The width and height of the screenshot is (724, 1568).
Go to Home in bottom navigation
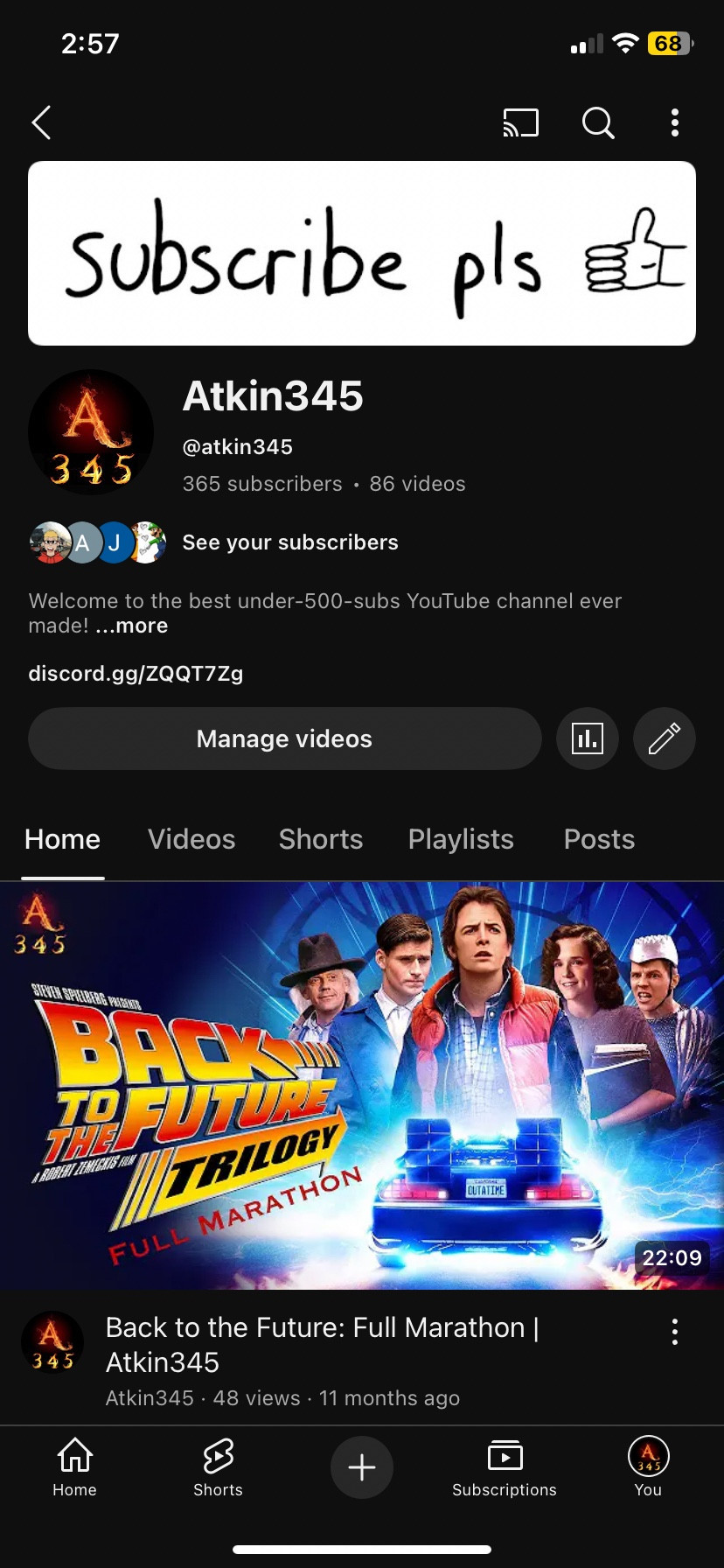pos(74,1467)
